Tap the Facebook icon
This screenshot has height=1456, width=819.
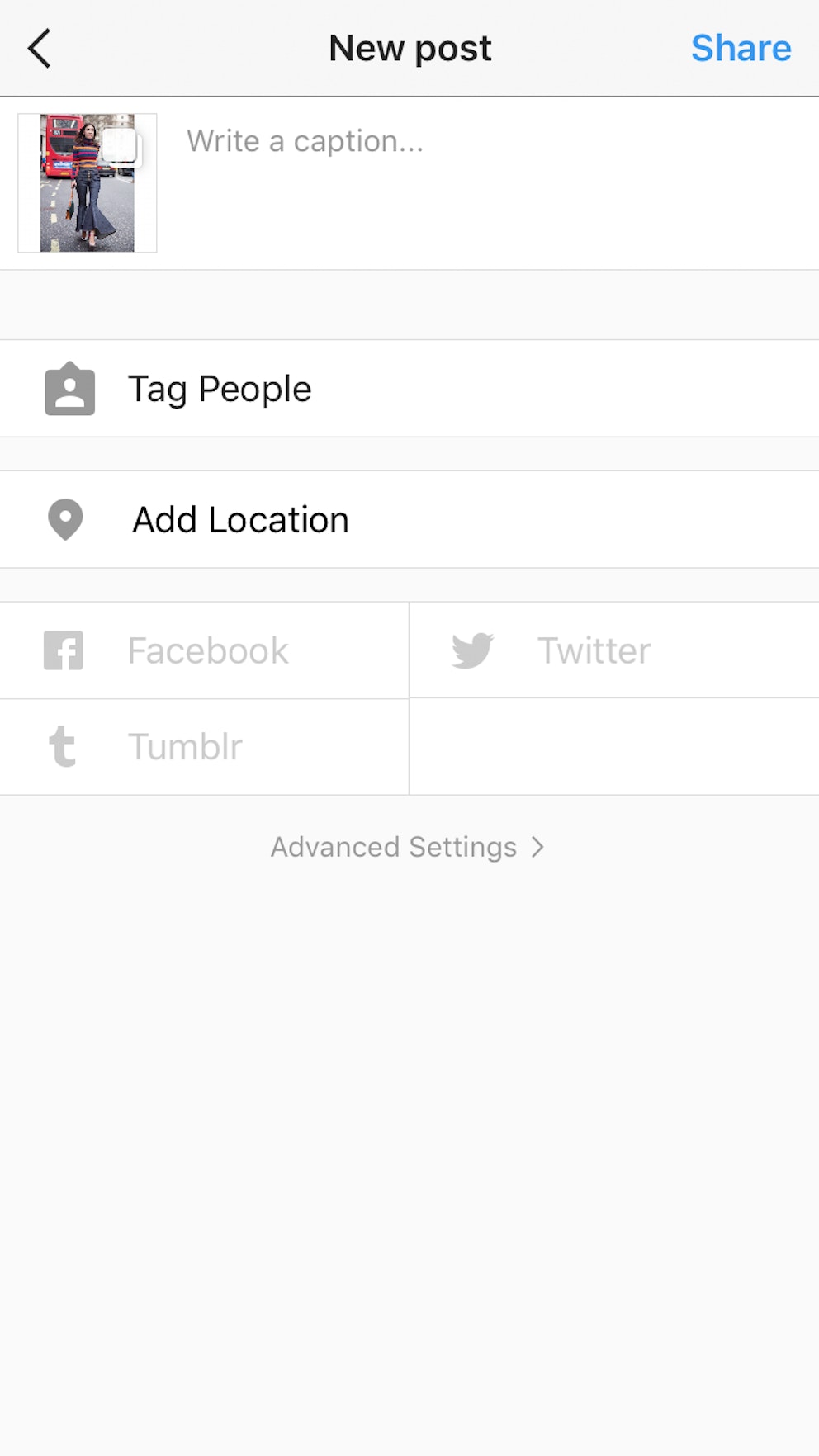click(x=64, y=650)
